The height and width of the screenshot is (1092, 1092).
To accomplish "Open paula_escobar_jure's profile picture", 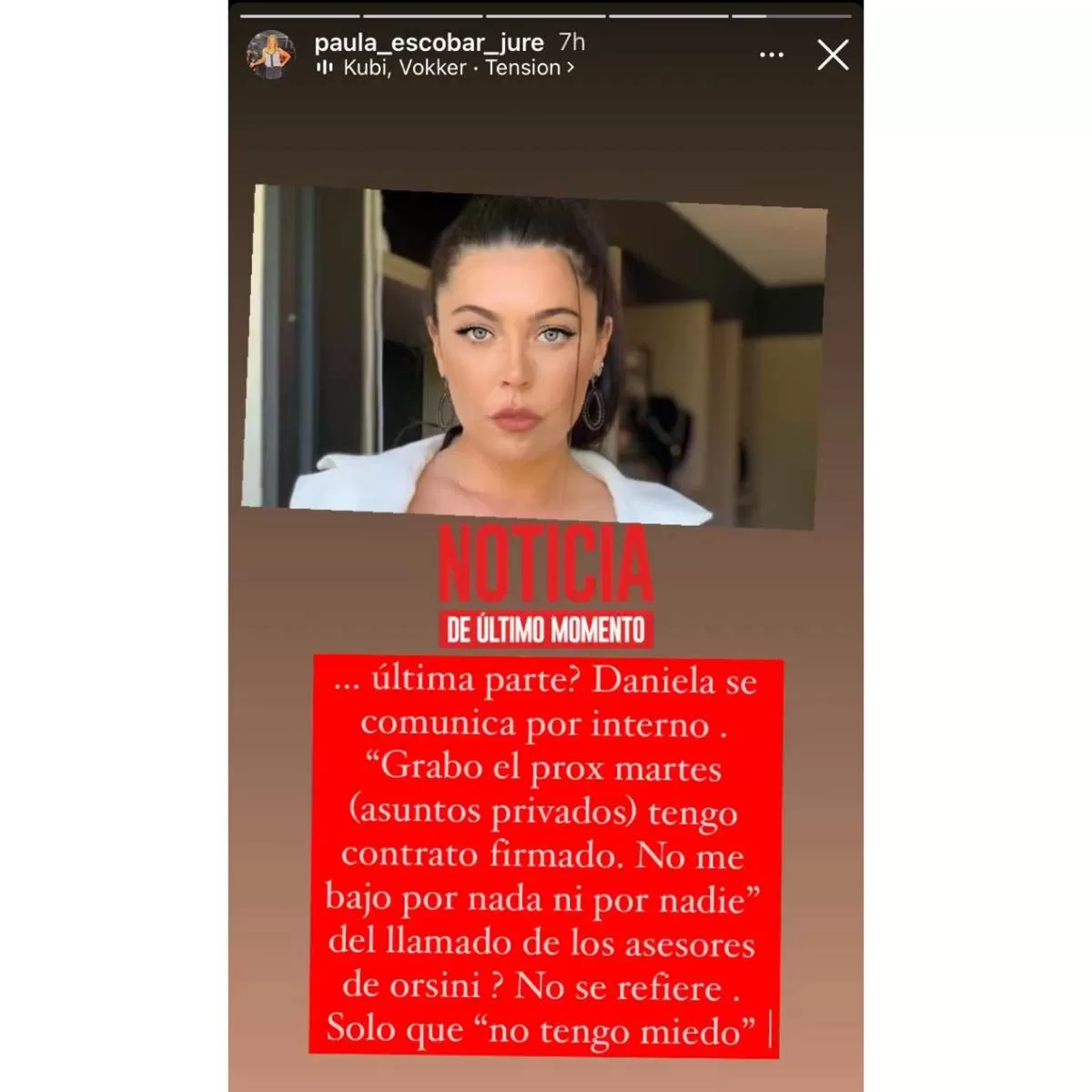I will point(270,55).
